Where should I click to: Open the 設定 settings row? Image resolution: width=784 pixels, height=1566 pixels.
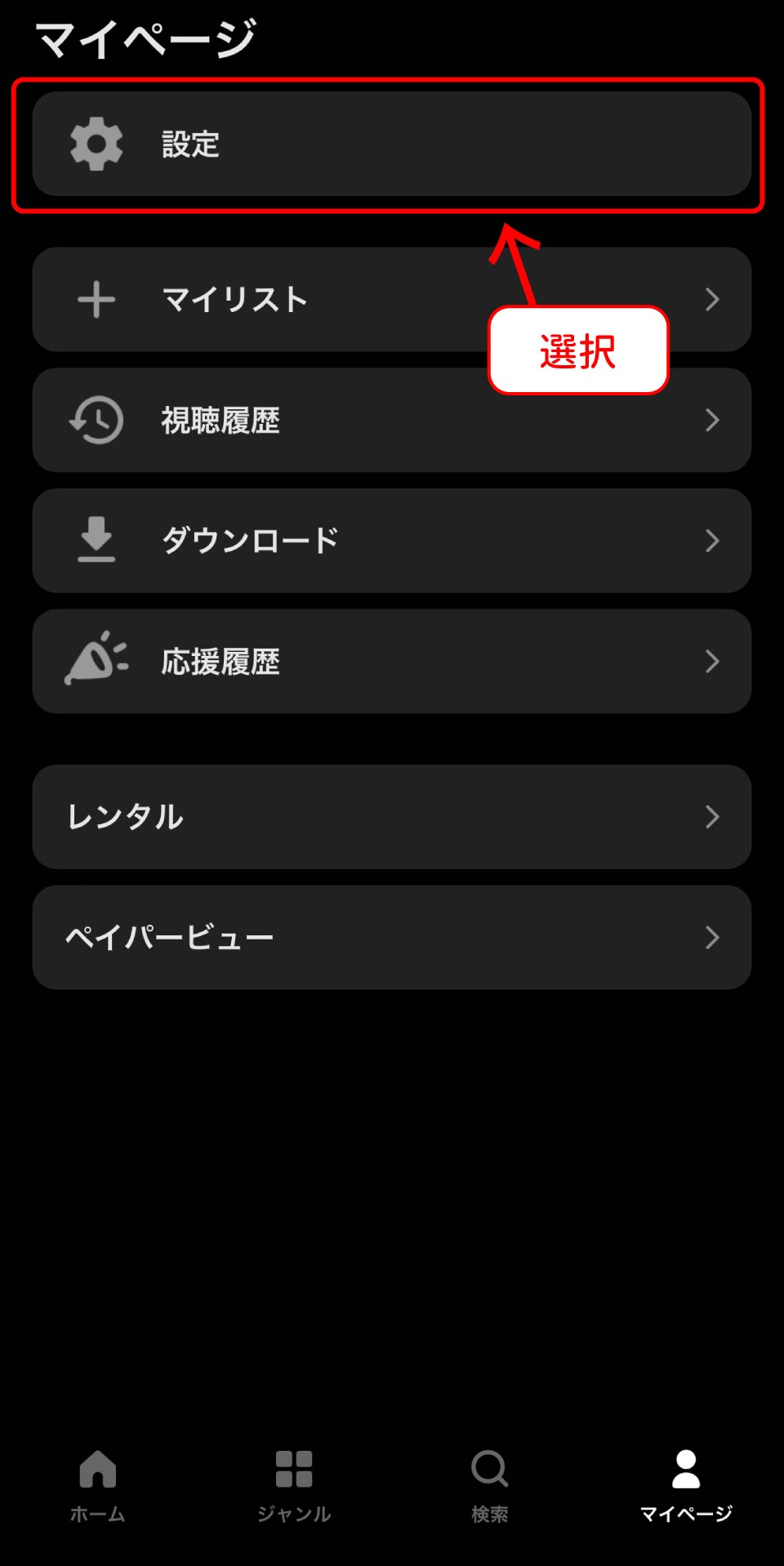390,144
